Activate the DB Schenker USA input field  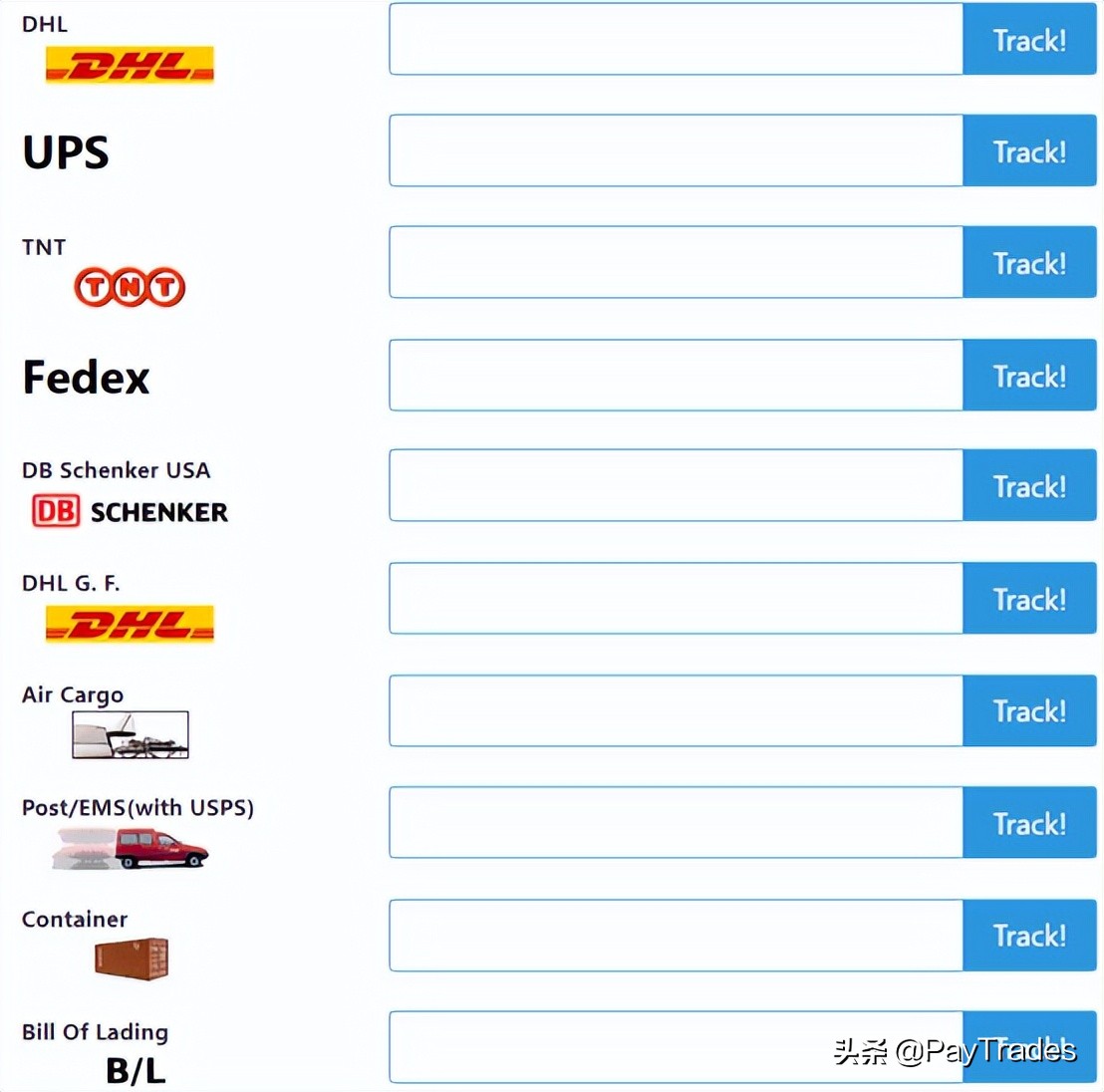point(676,485)
